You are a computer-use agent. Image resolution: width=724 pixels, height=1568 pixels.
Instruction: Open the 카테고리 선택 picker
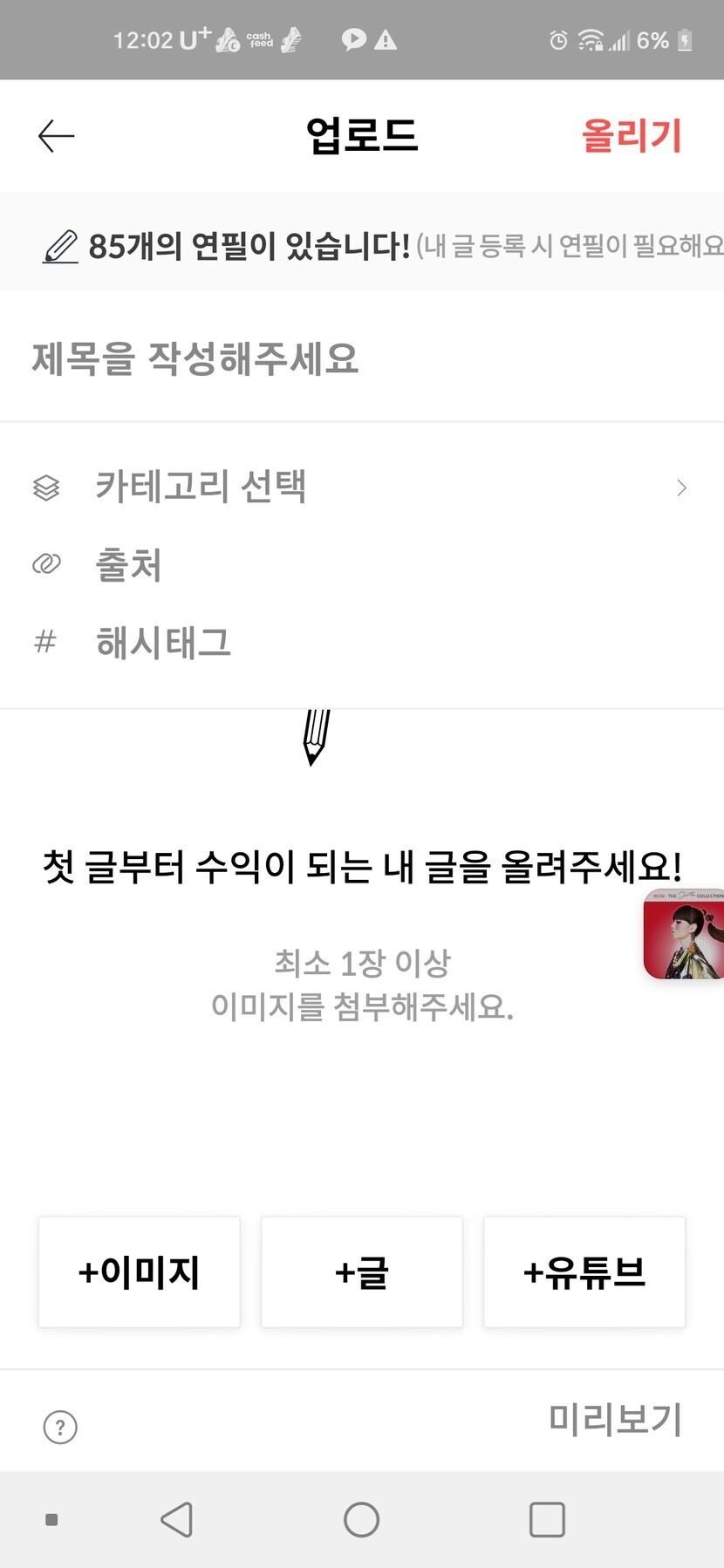361,487
